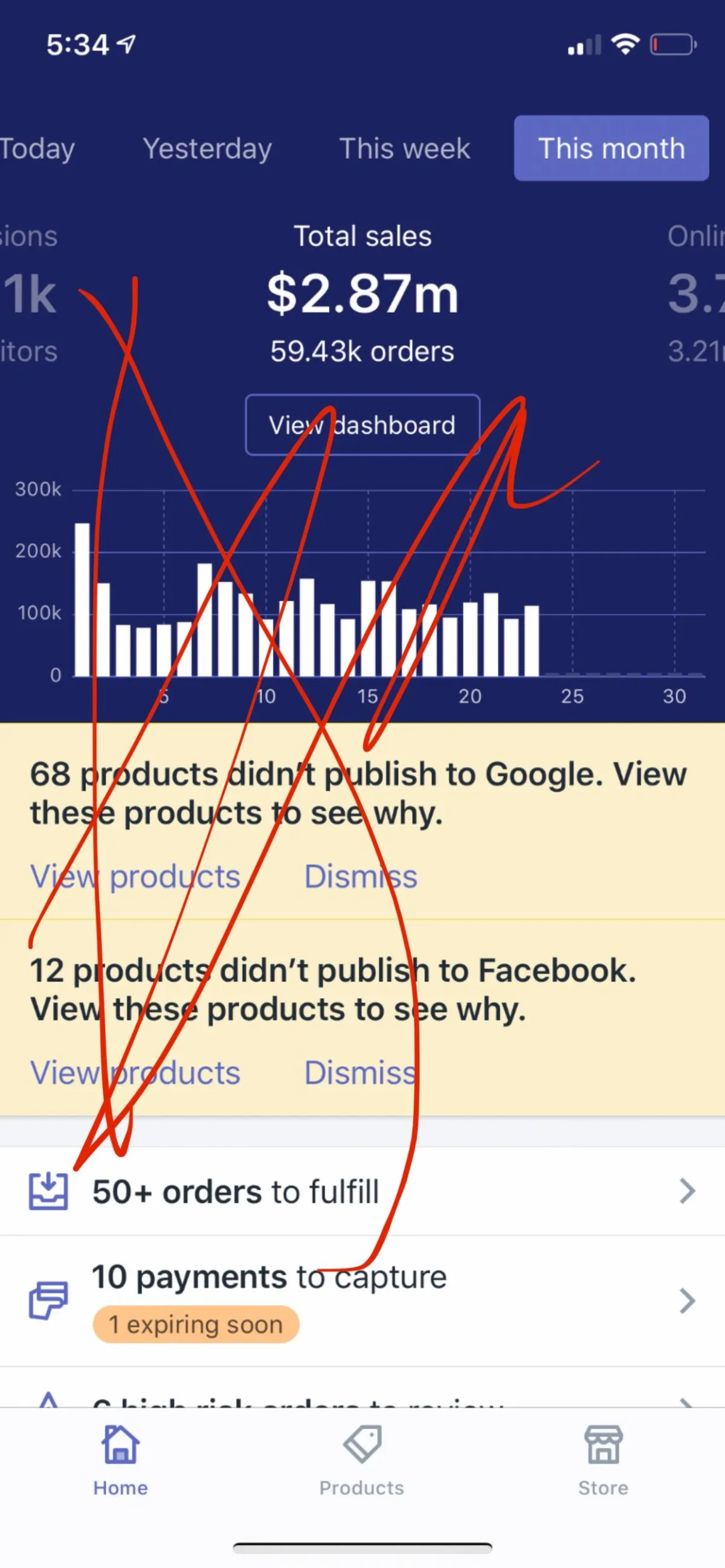Viewport: 725px width, 1568px height.
Task: Select the Yesterday tab
Action: click(207, 149)
